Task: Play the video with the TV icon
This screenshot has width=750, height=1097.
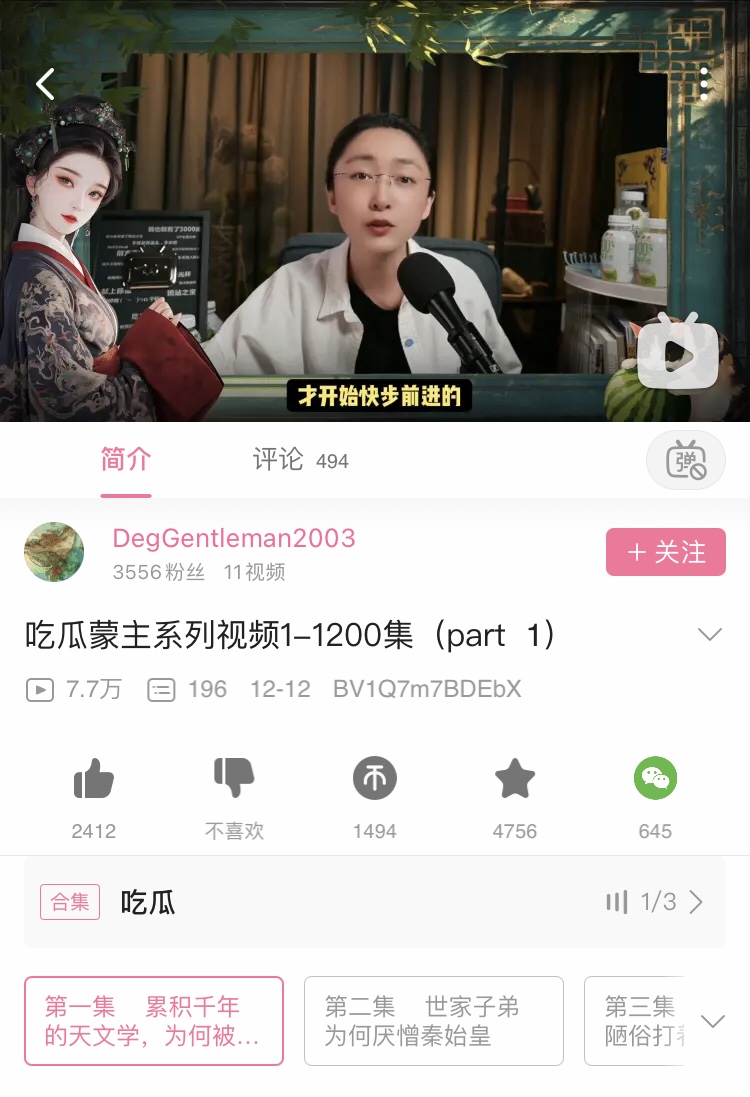Action: (677, 353)
